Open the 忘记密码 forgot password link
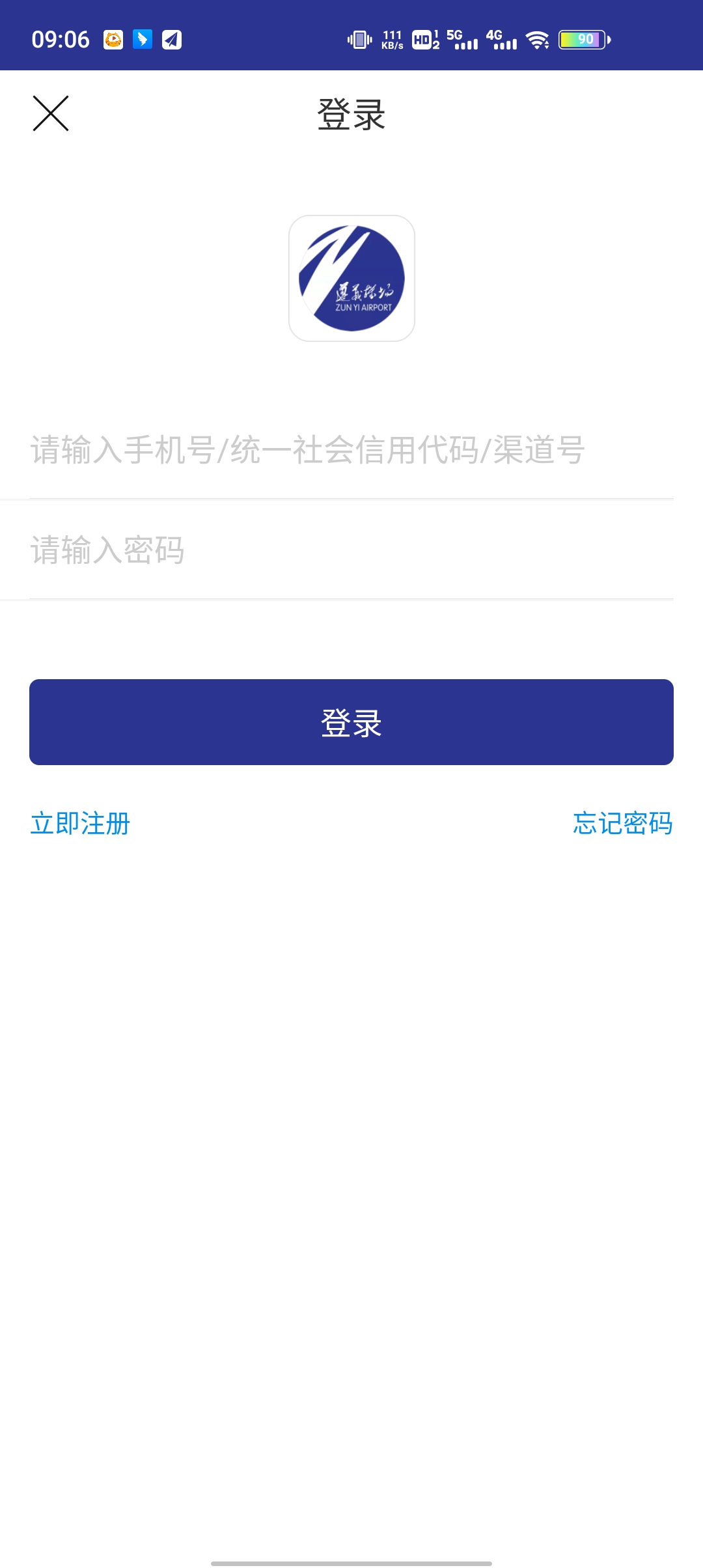 coord(622,824)
